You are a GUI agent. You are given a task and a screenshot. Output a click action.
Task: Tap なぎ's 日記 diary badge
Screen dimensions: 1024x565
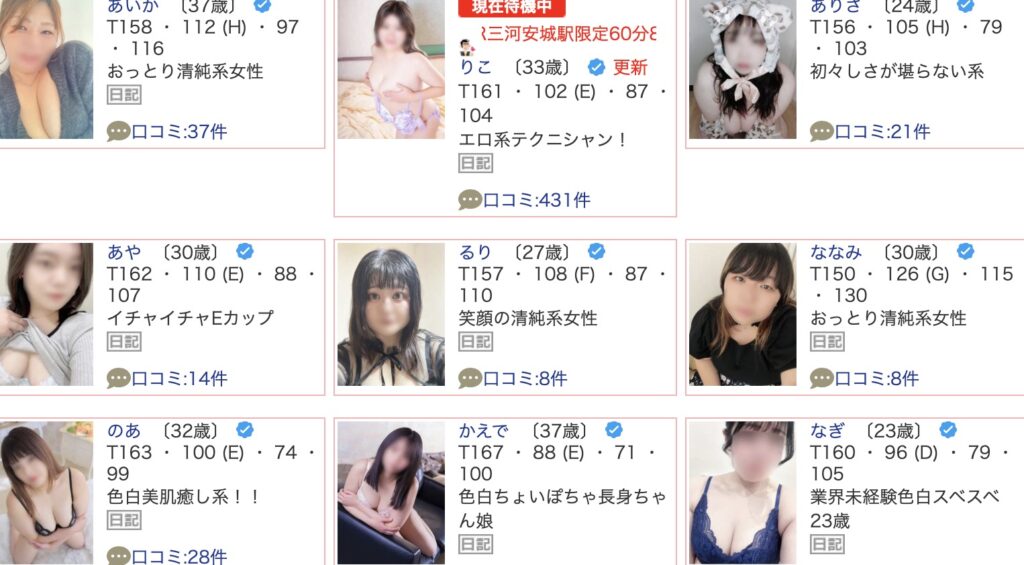point(827,545)
